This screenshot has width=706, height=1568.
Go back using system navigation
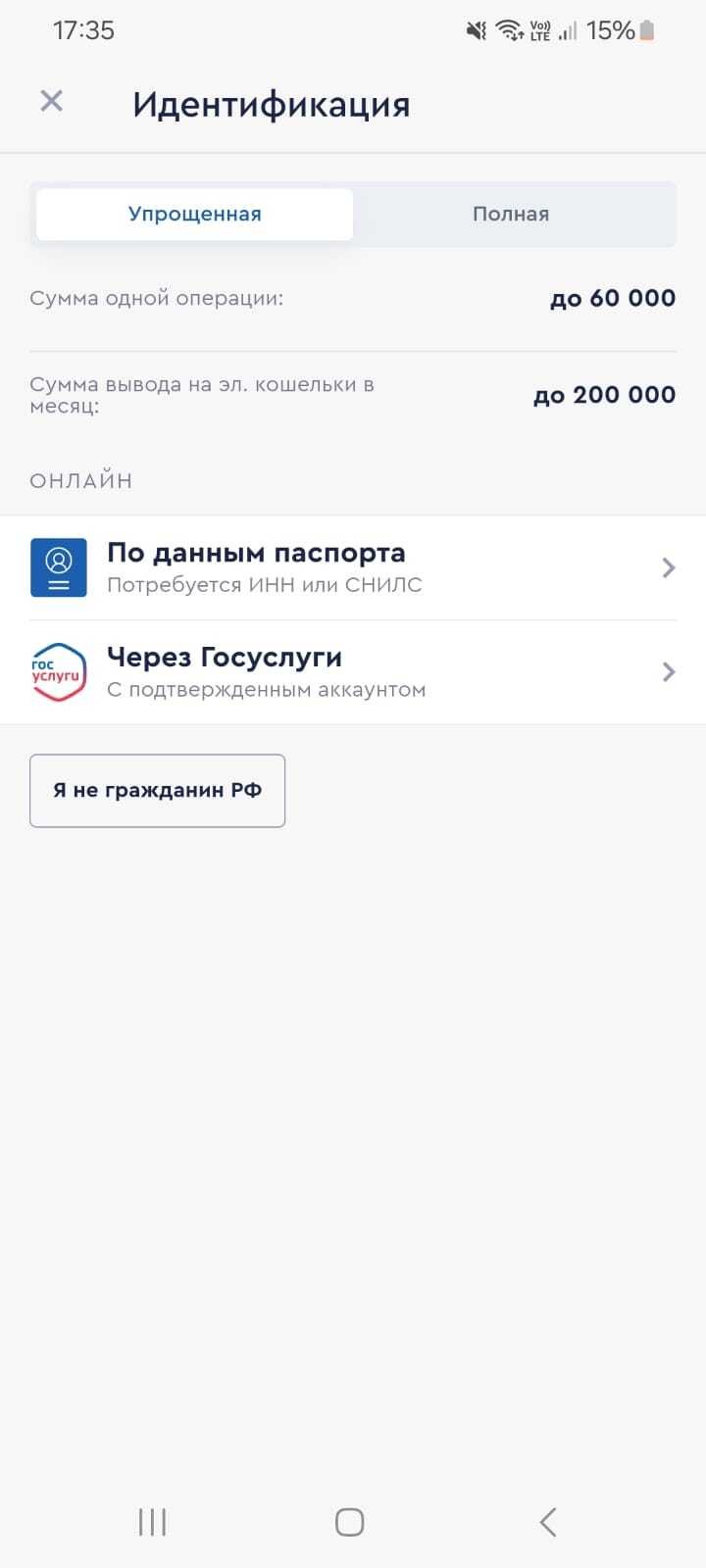548,1522
